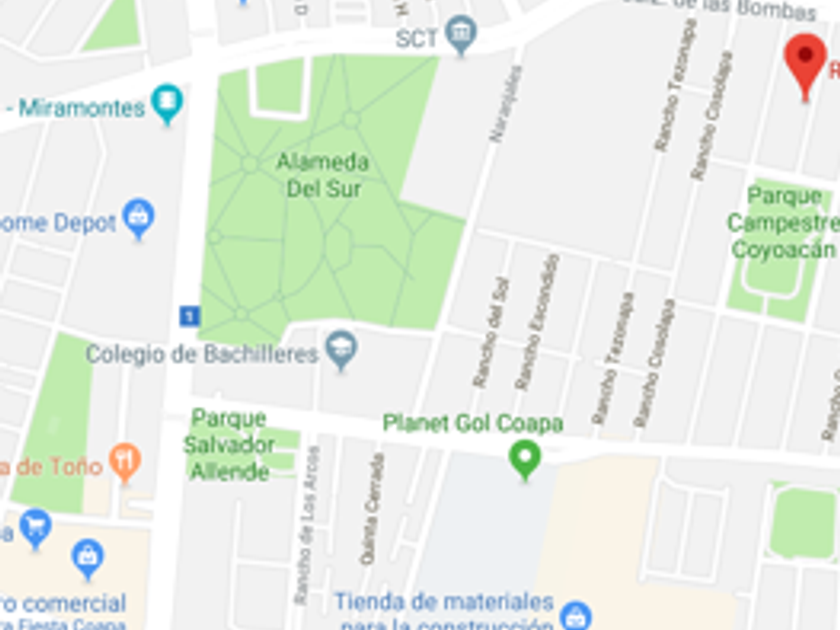Screen dimensions: 840x630
Task: Open the Home Depot shopping pin
Action: pyautogui.click(x=139, y=219)
